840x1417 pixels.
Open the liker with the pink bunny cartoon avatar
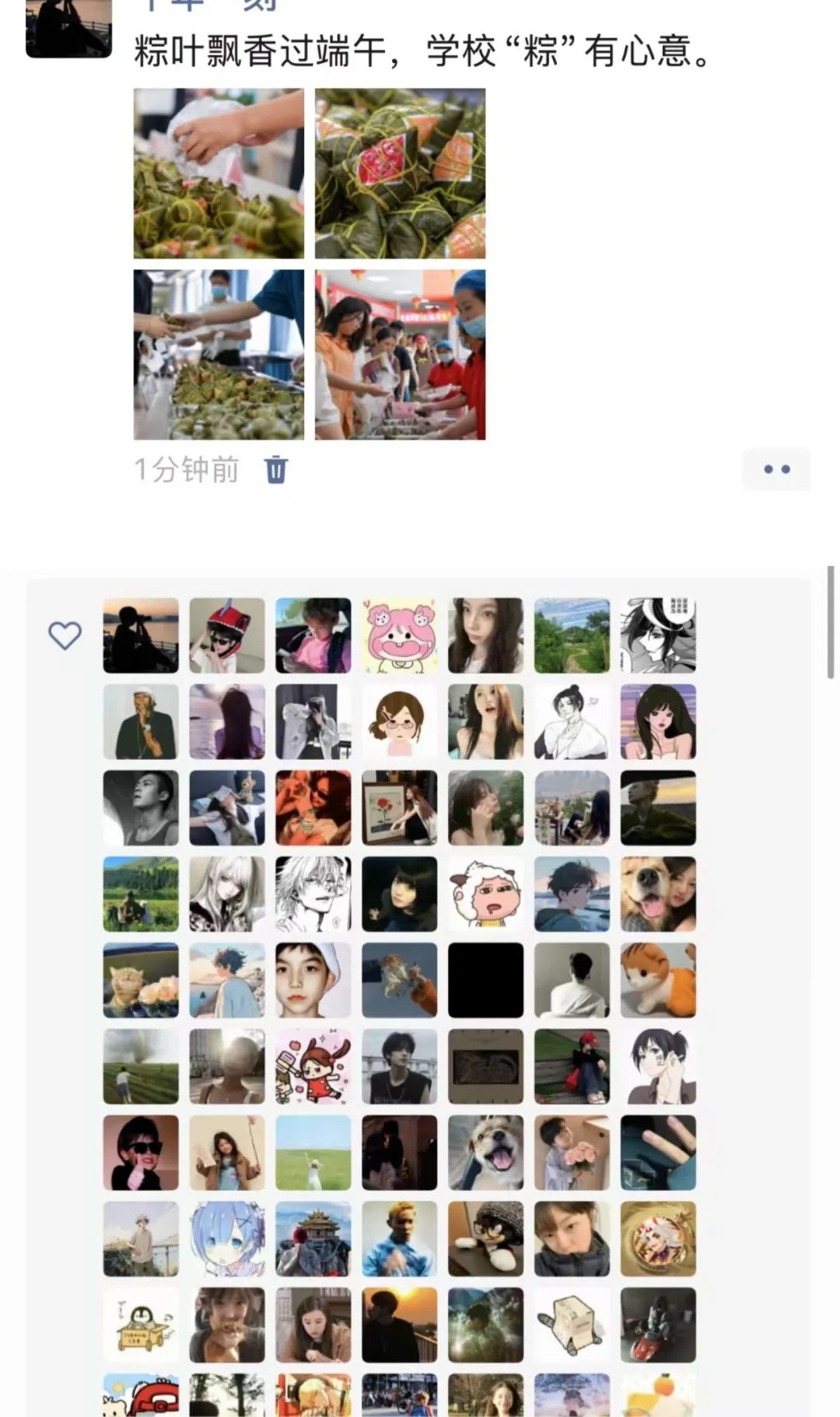tap(400, 635)
